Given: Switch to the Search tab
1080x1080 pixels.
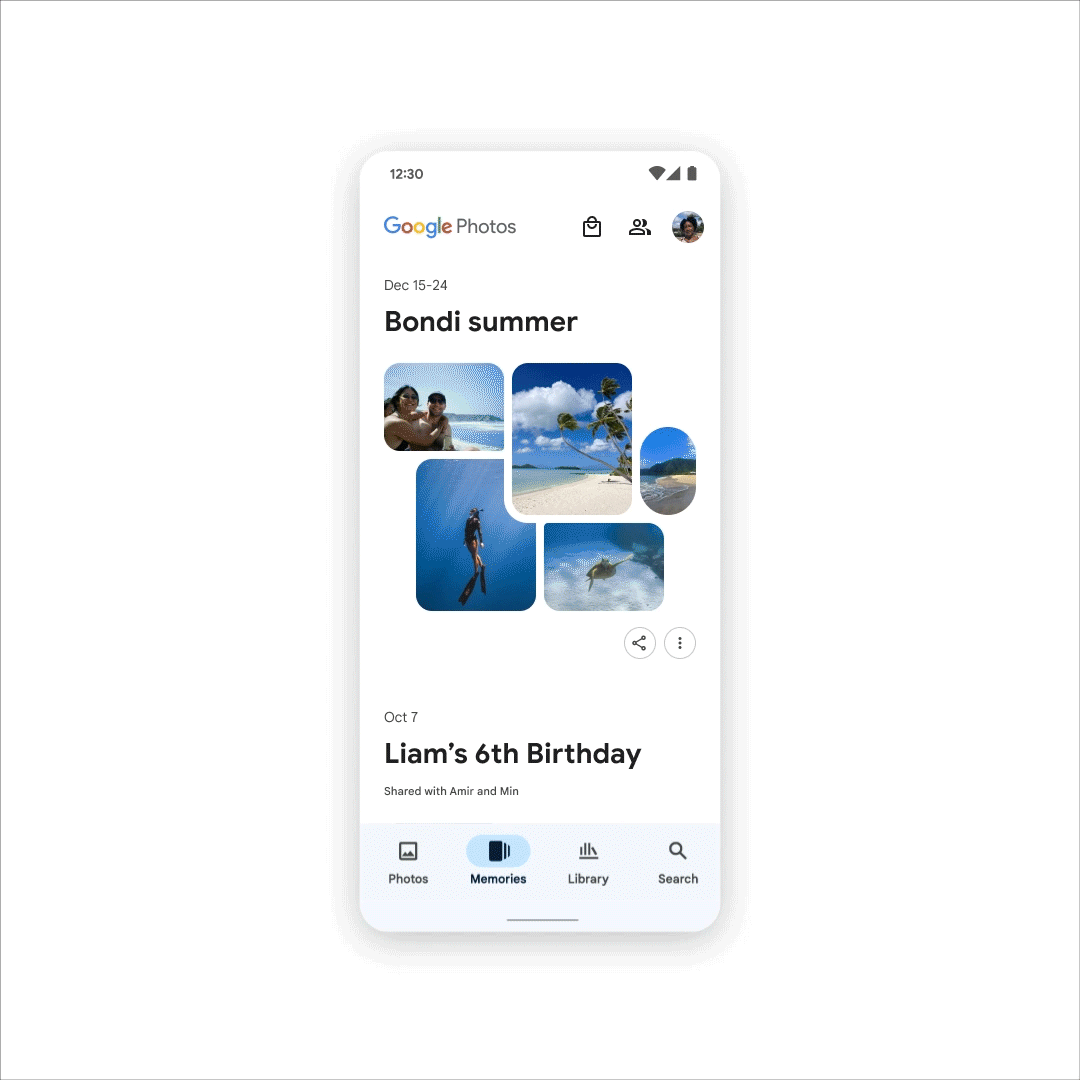Looking at the screenshot, I should tap(678, 862).
